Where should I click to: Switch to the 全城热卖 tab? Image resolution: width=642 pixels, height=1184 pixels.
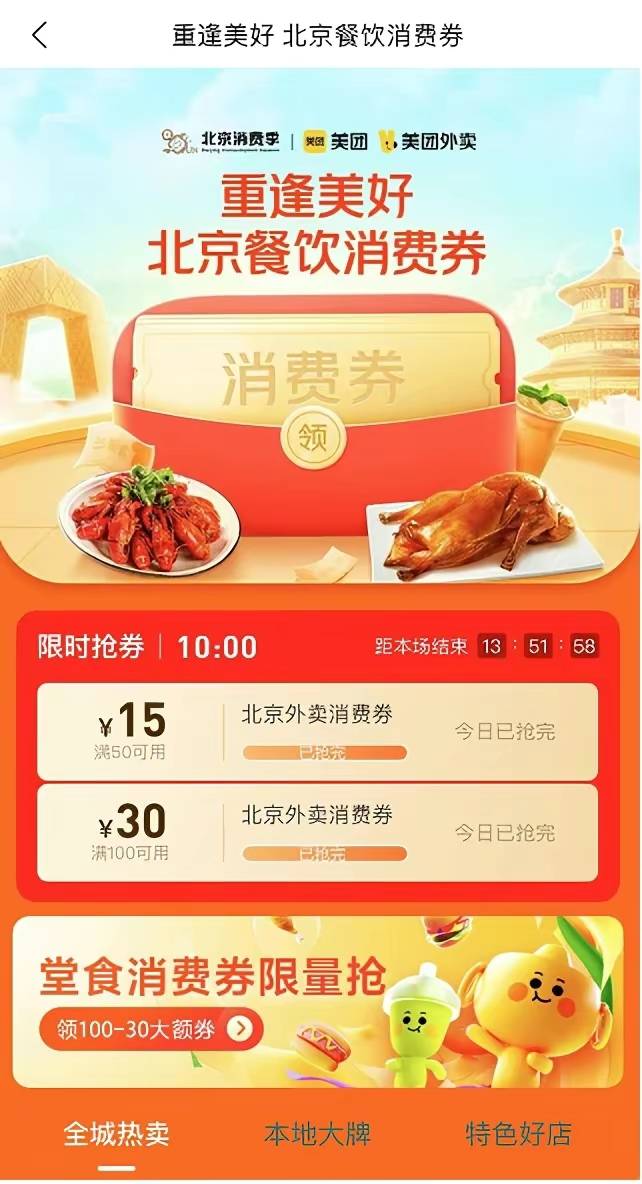pos(117,1134)
